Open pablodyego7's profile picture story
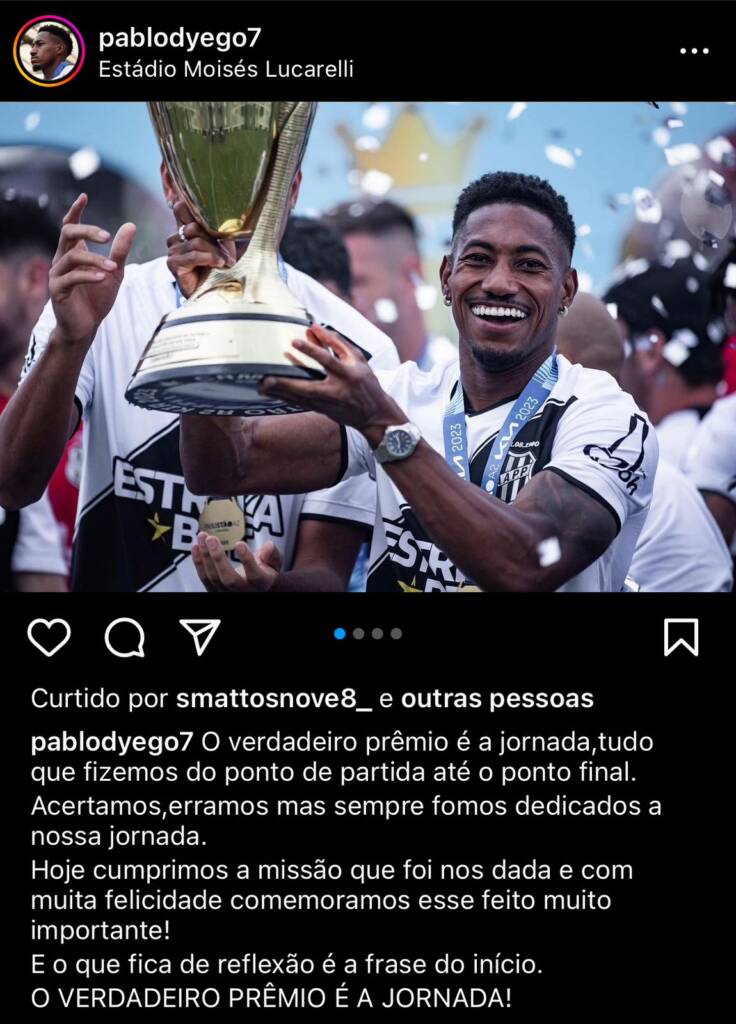The width and height of the screenshot is (736, 1024). coord(48,51)
